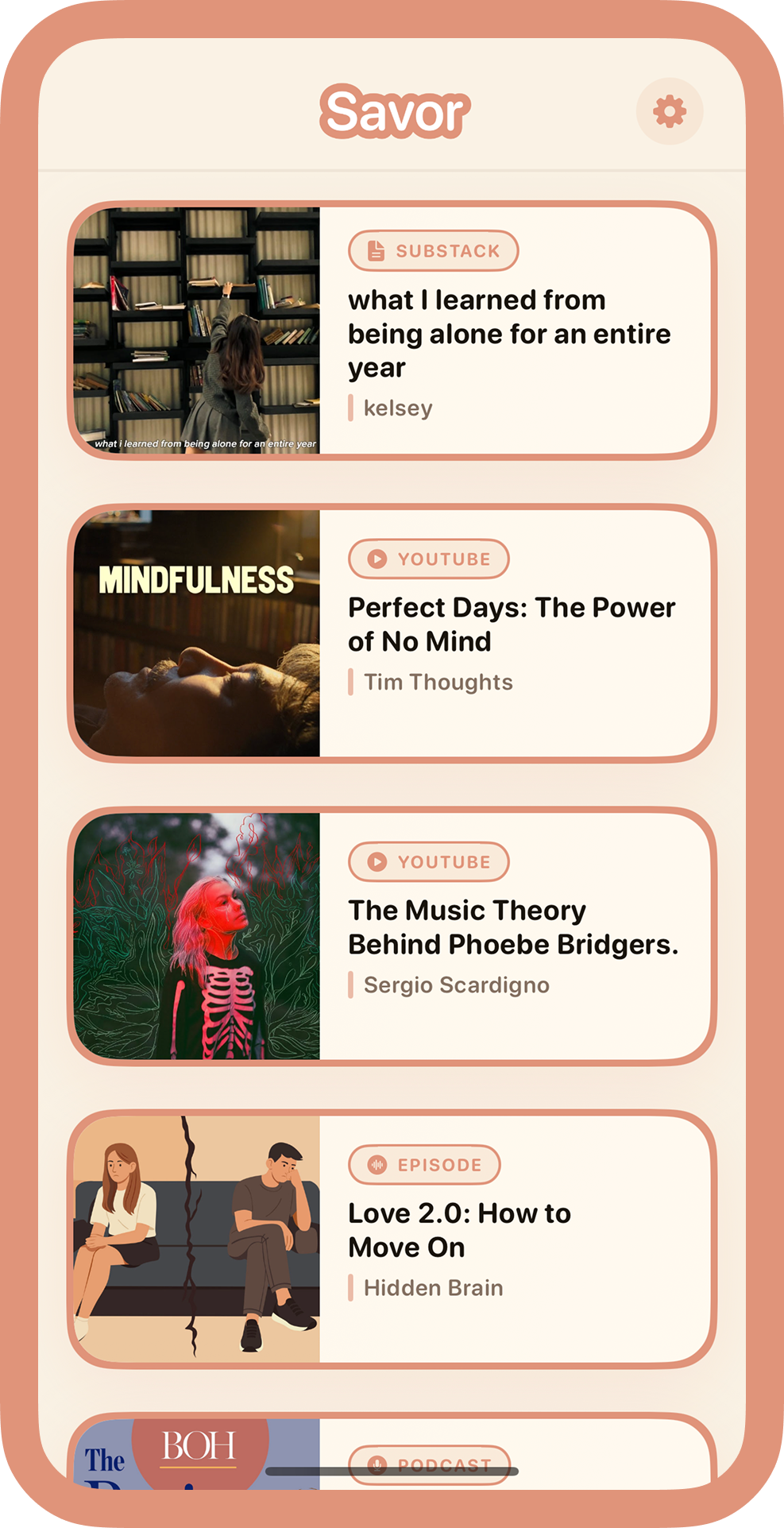
Task: Open 'Perfect Days: The Power of No Mind'
Action: 512,624
